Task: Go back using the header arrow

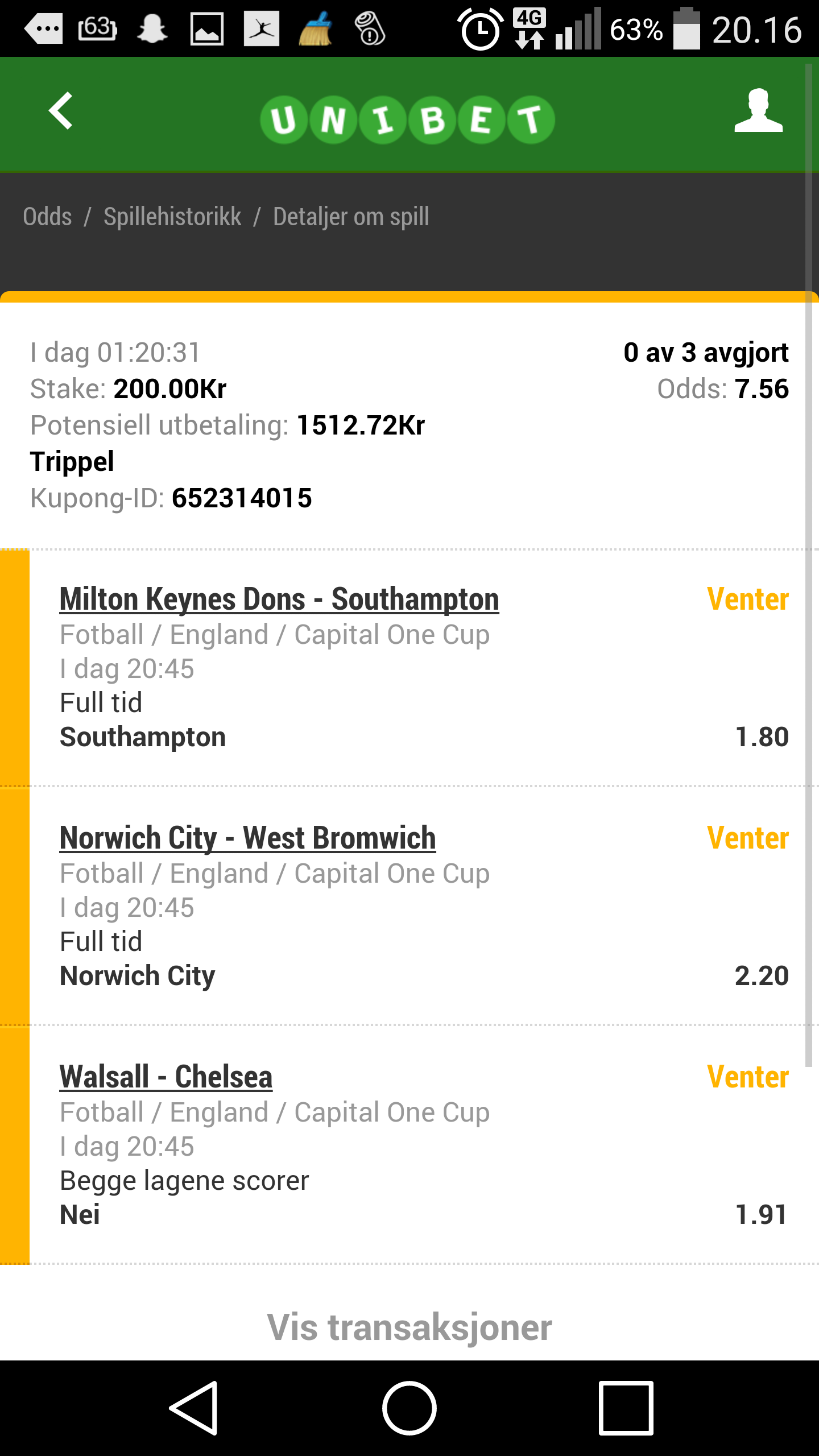Action: coord(60,111)
